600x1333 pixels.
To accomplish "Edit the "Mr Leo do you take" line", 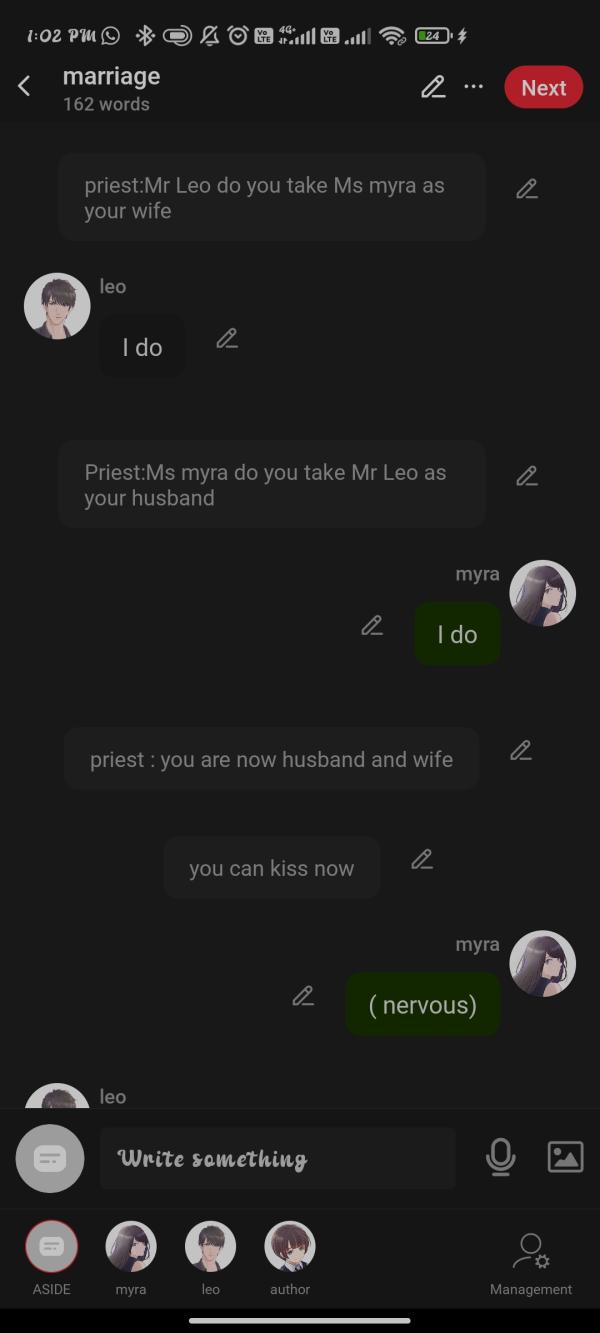I will pyautogui.click(x=527, y=189).
